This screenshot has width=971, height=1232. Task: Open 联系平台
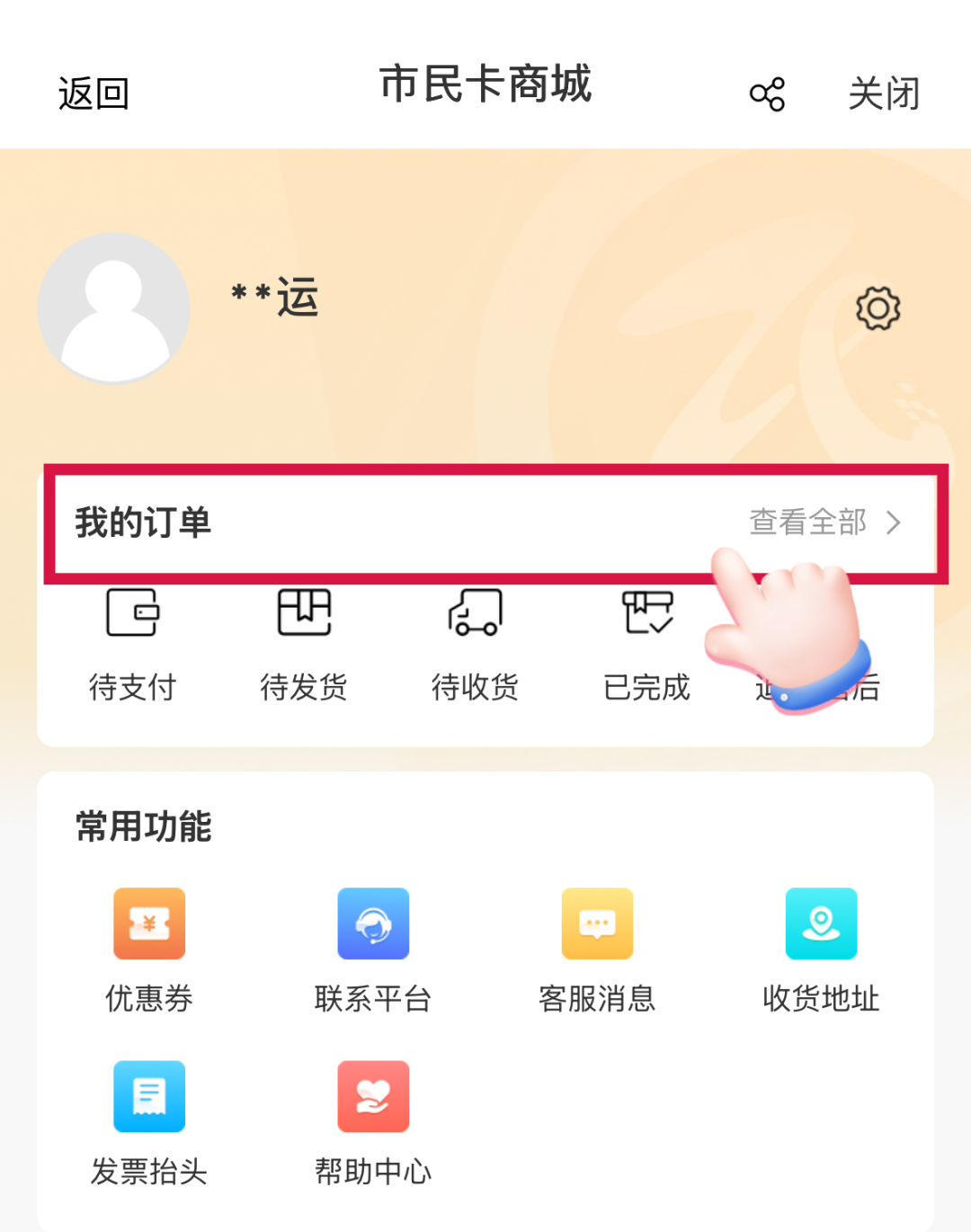click(x=373, y=949)
